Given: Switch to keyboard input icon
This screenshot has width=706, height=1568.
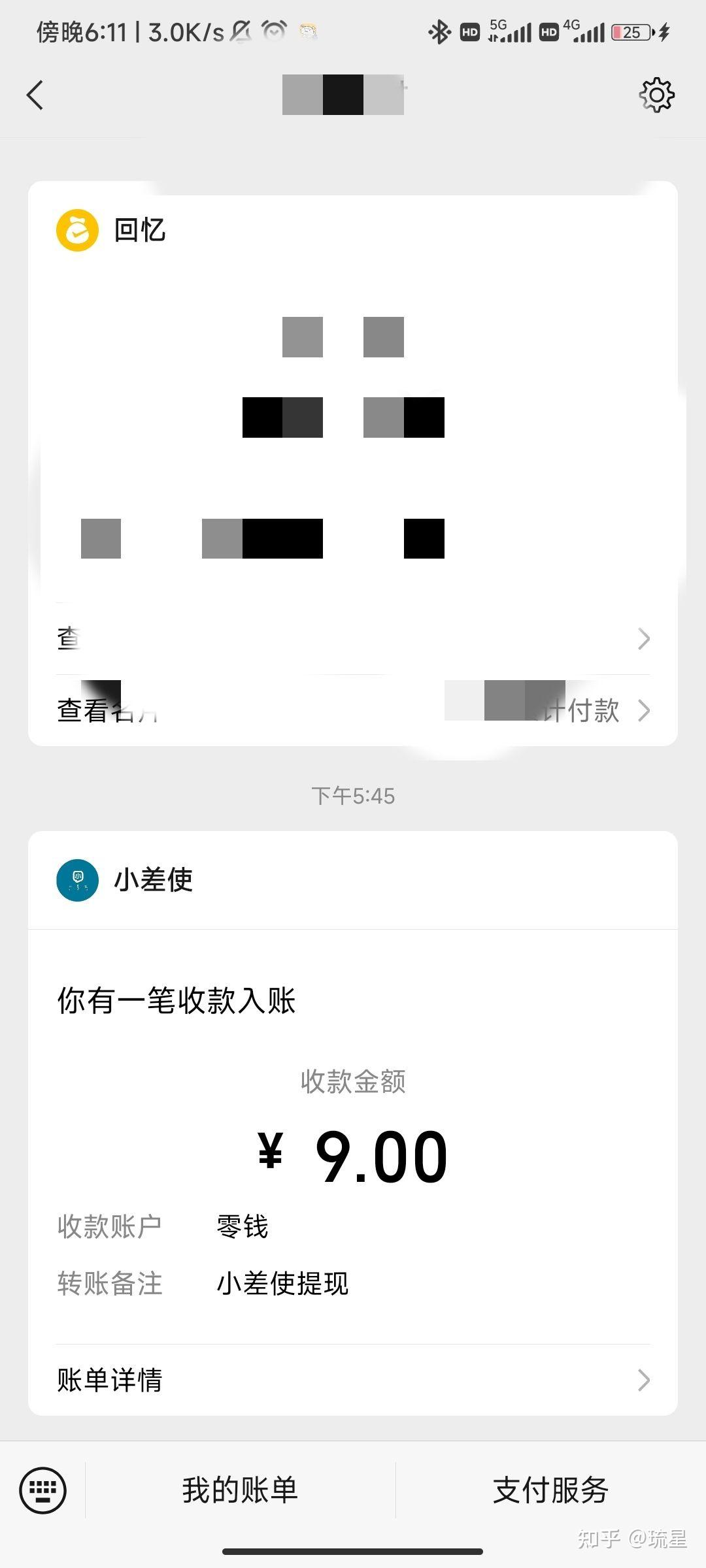Looking at the screenshot, I should pos(43,1490).
